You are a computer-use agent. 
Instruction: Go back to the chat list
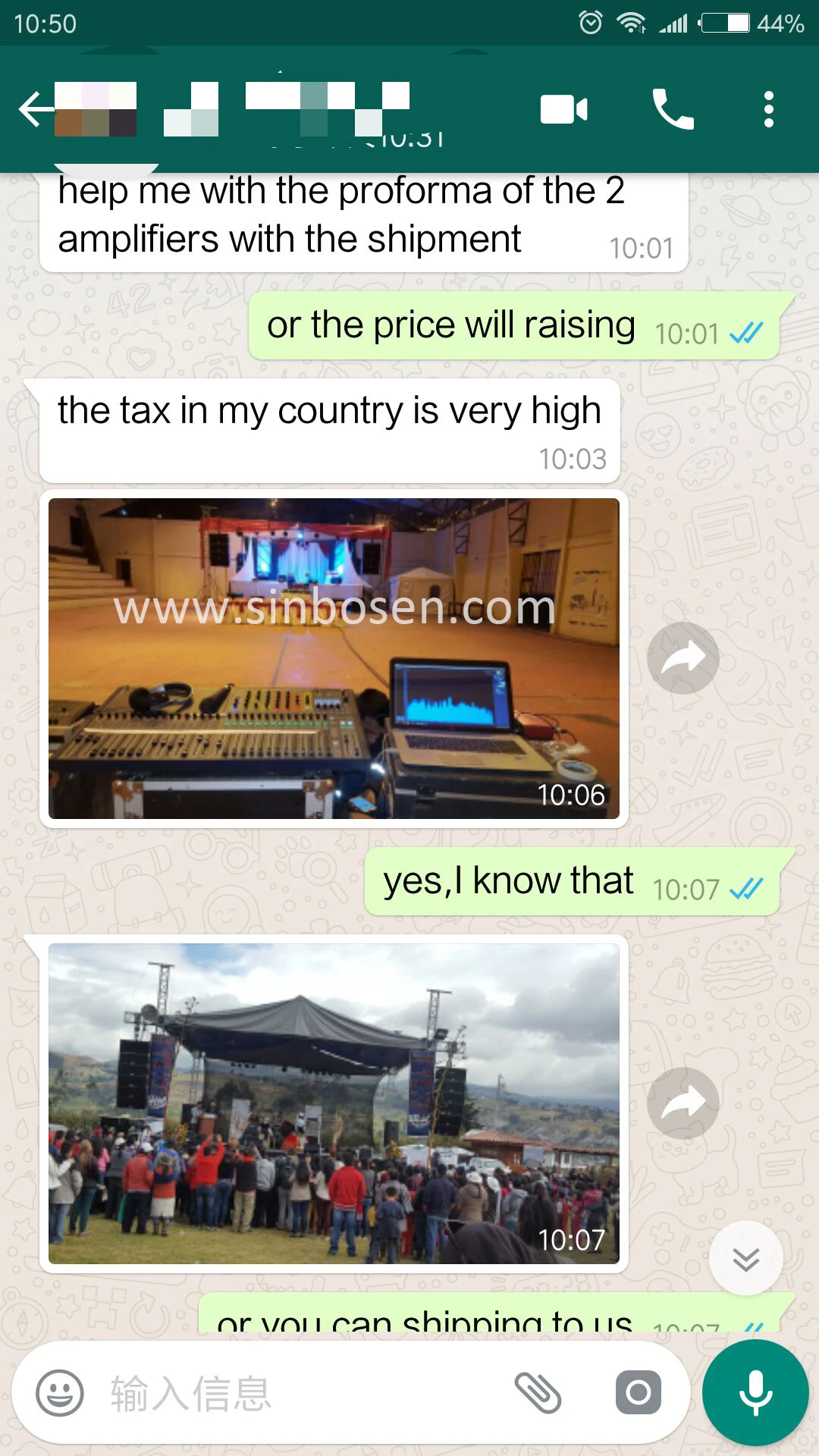click(x=35, y=109)
